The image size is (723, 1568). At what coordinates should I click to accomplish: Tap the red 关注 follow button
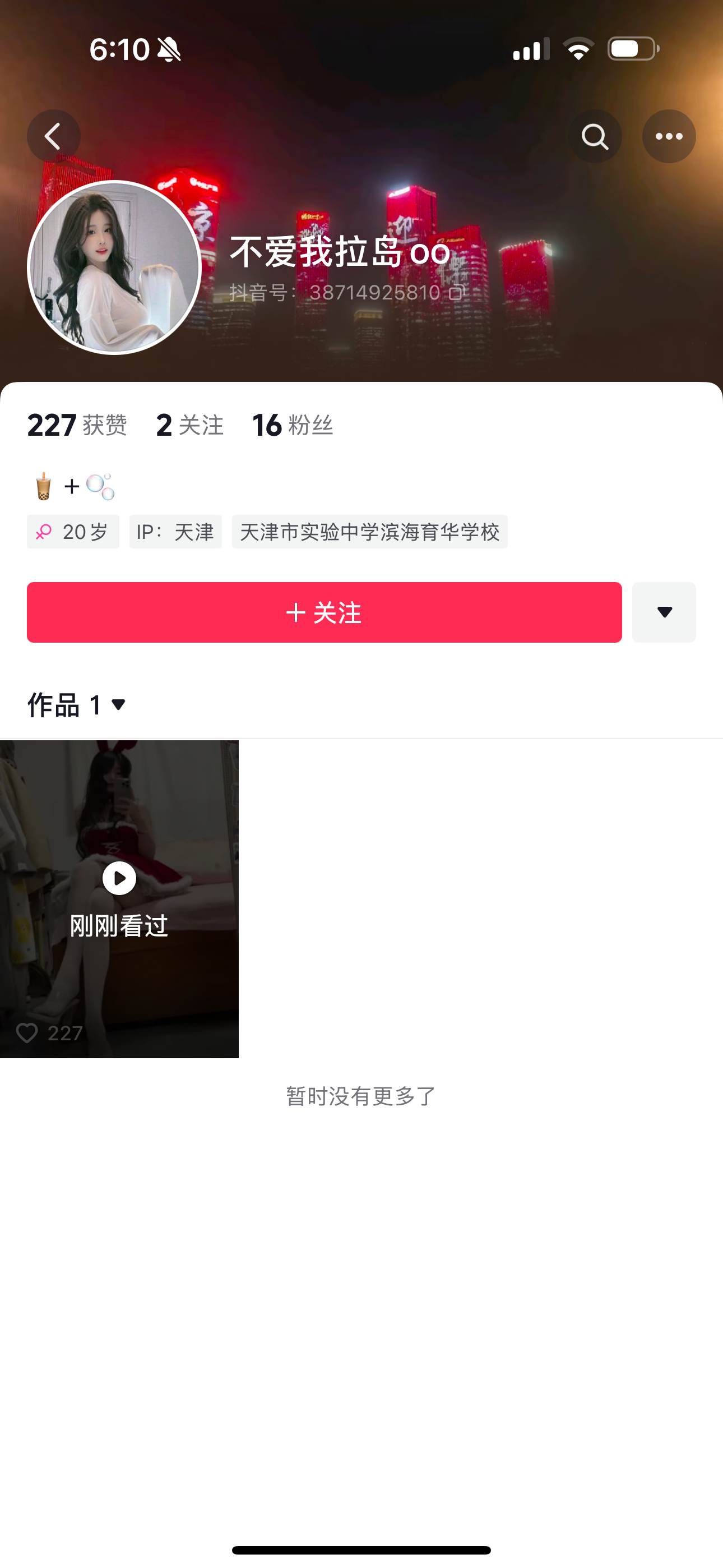point(324,612)
